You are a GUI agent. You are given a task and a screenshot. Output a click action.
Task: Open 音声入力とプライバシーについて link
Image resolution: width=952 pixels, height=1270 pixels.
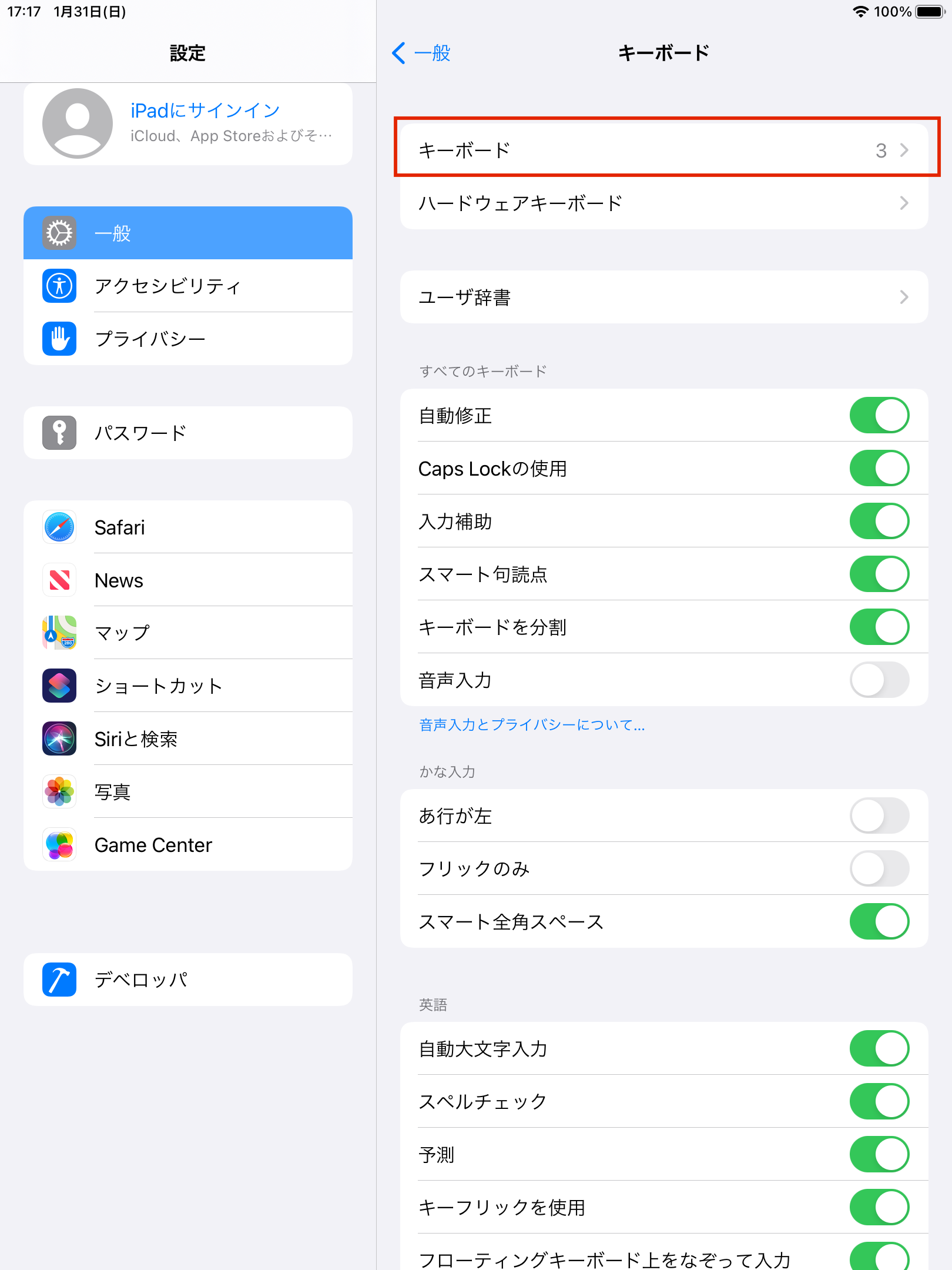click(x=532, y=725)
